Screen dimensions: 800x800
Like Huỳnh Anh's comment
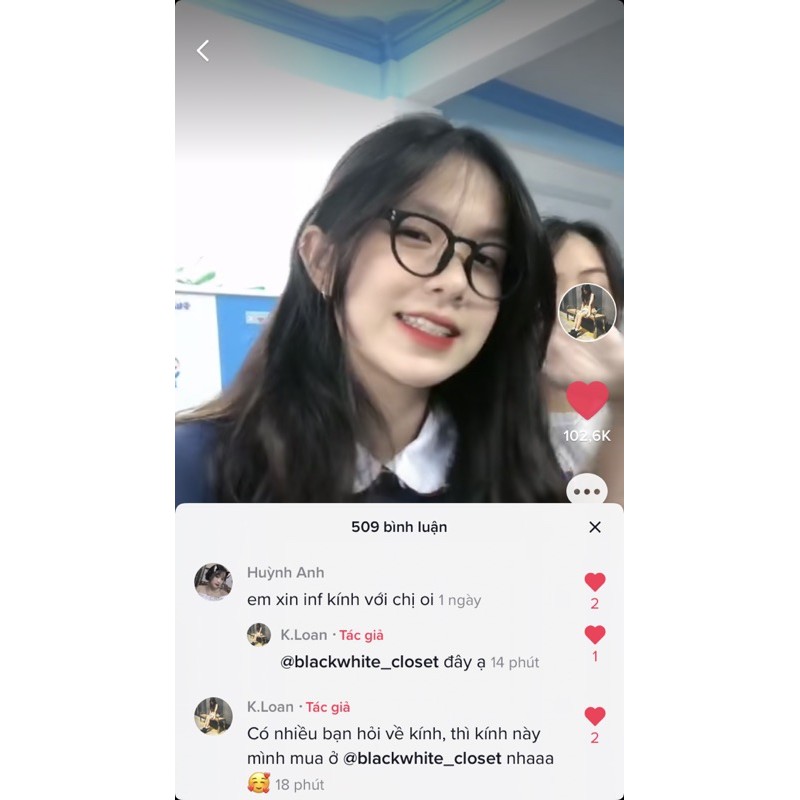pyautogui.click(x=595, y=582)
